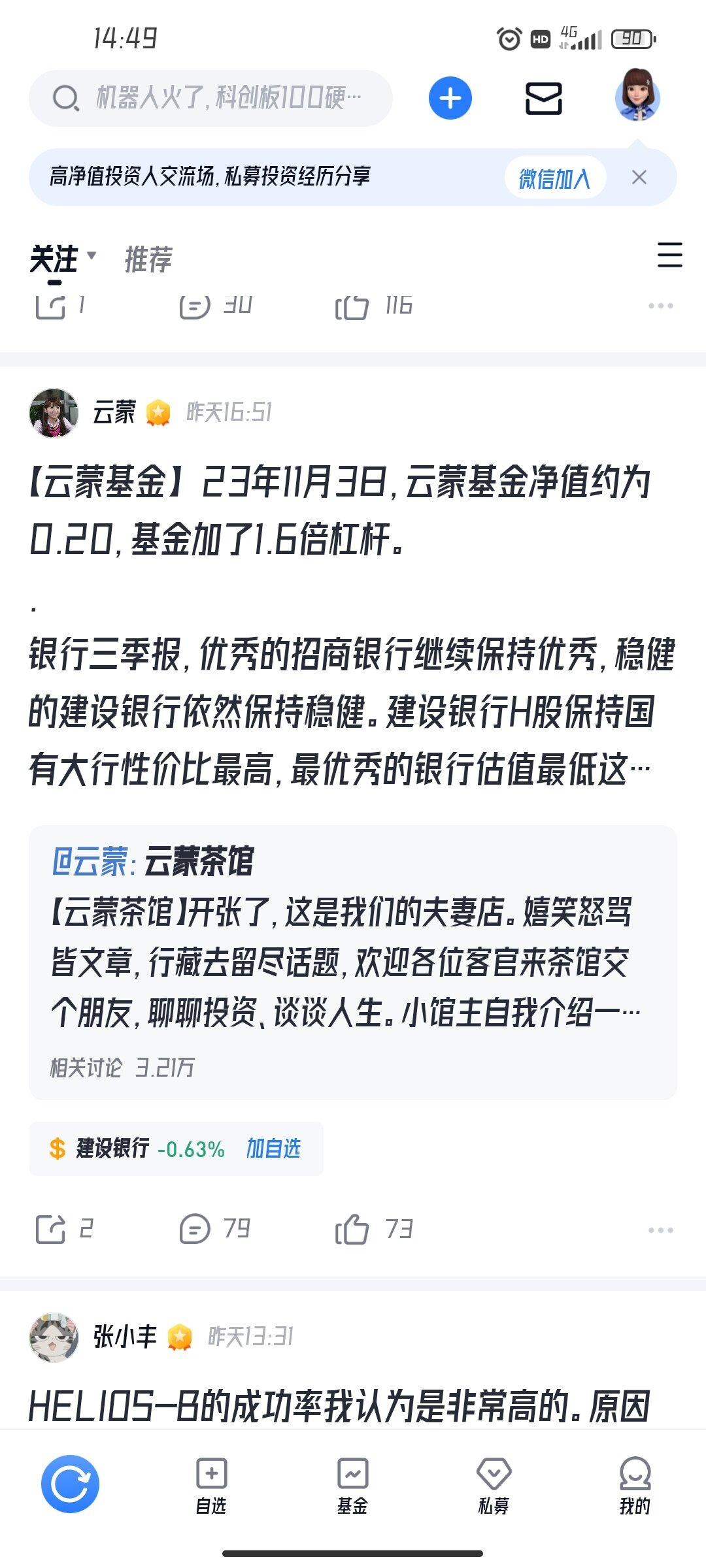Open the search box at top
706x1568 pixels.
click(x=210, y=98)
